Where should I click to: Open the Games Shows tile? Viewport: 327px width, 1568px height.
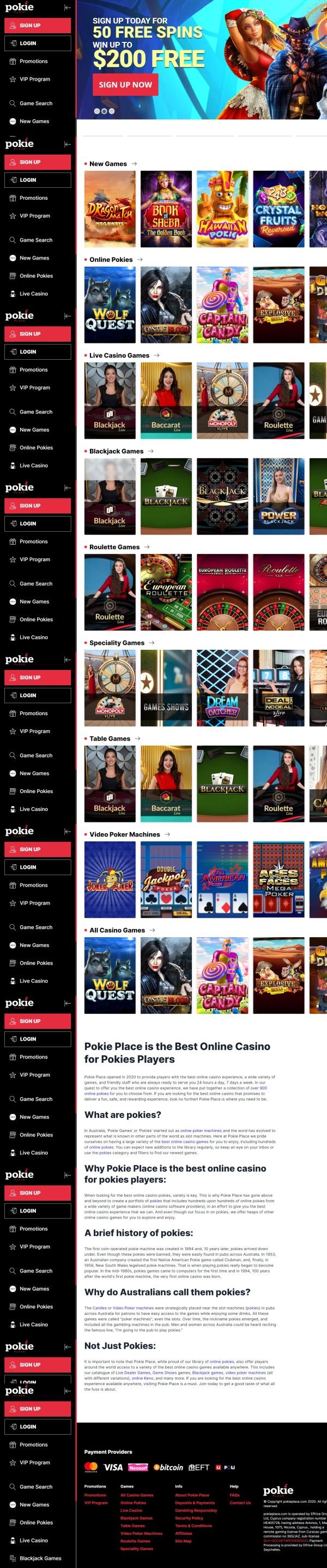[166, 688]
